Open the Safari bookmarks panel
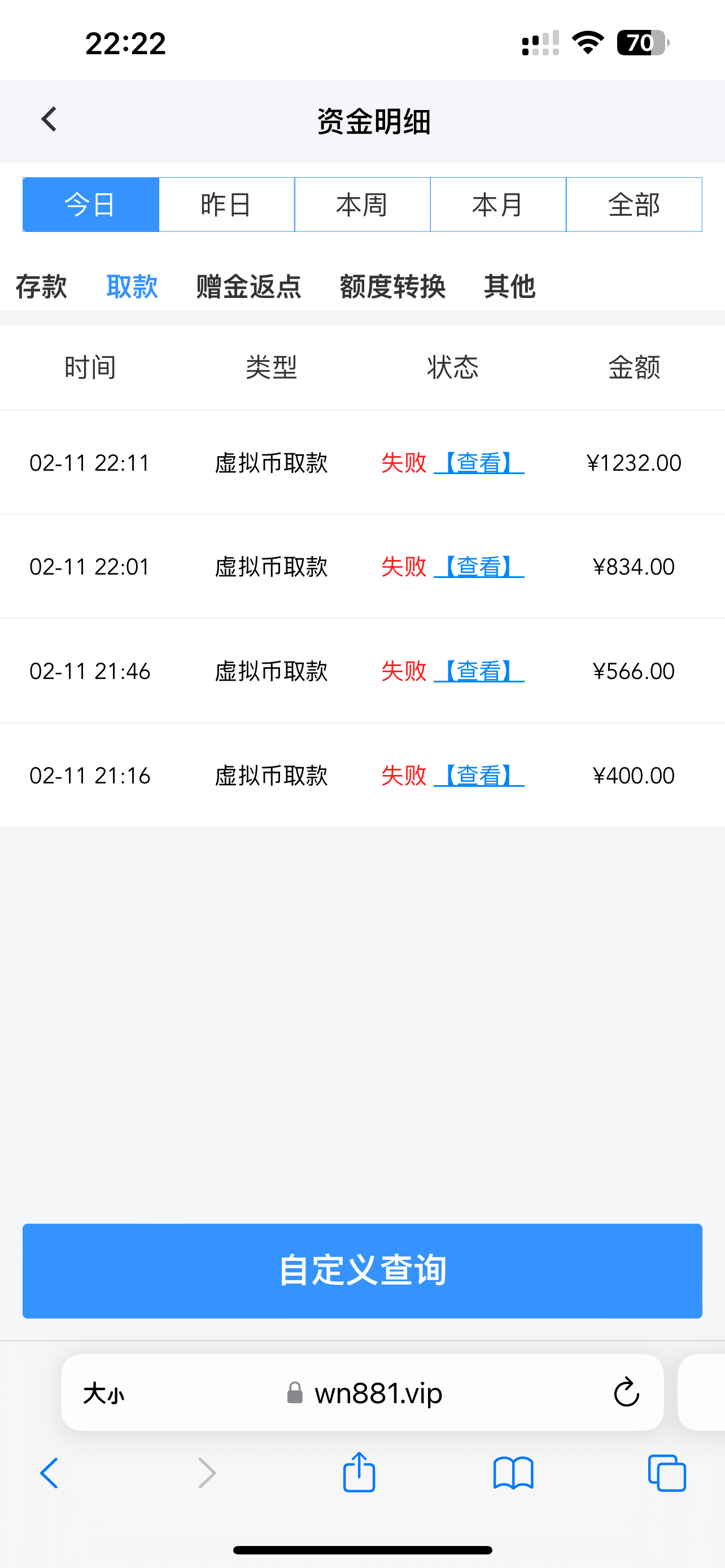The image size is (725, 1568). 514,1473
